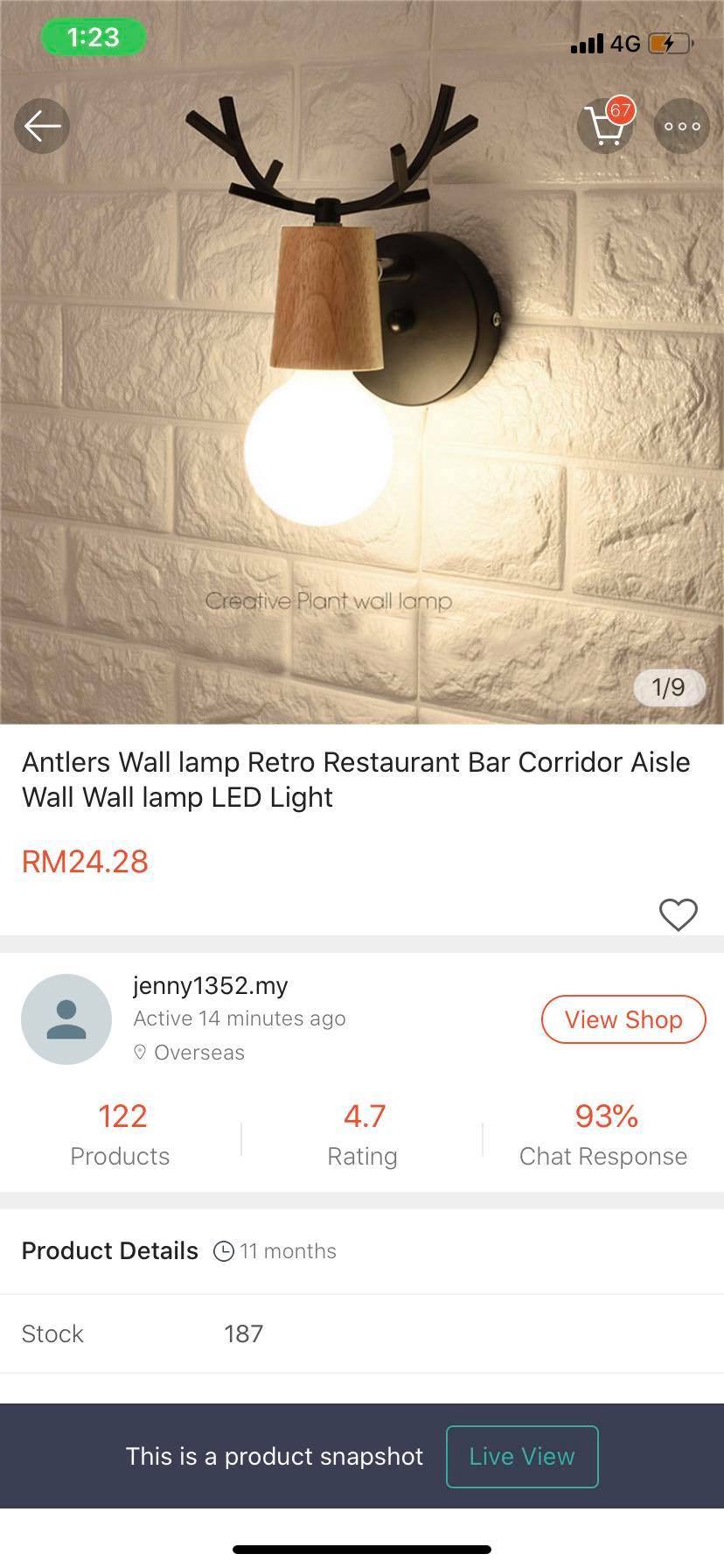Open the three-dot overflow menu
The height and width of the screenshot is (1568, 724).
click(682, 127)
